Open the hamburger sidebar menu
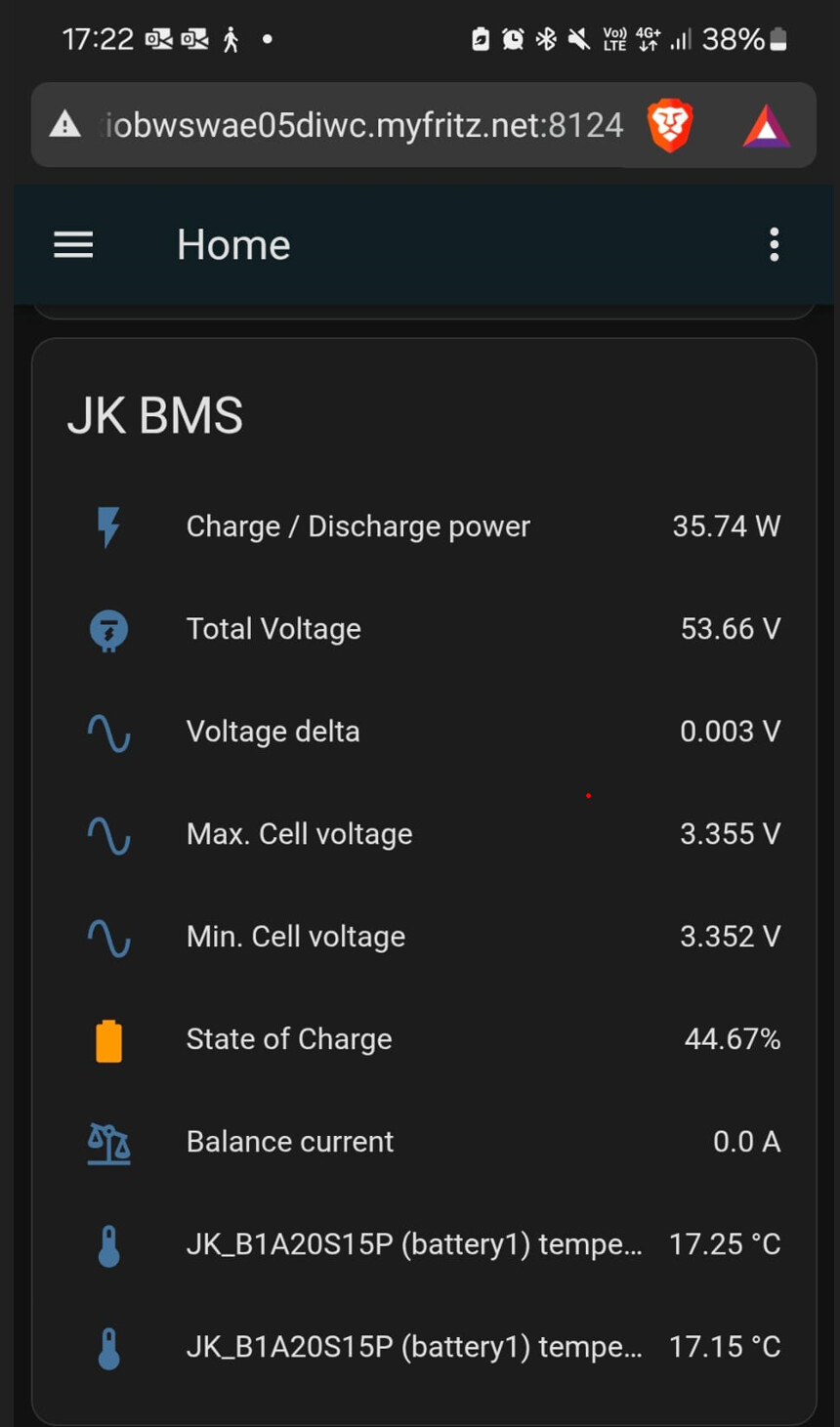Screen dimensions: 840x1427 [x=73, y=244]
